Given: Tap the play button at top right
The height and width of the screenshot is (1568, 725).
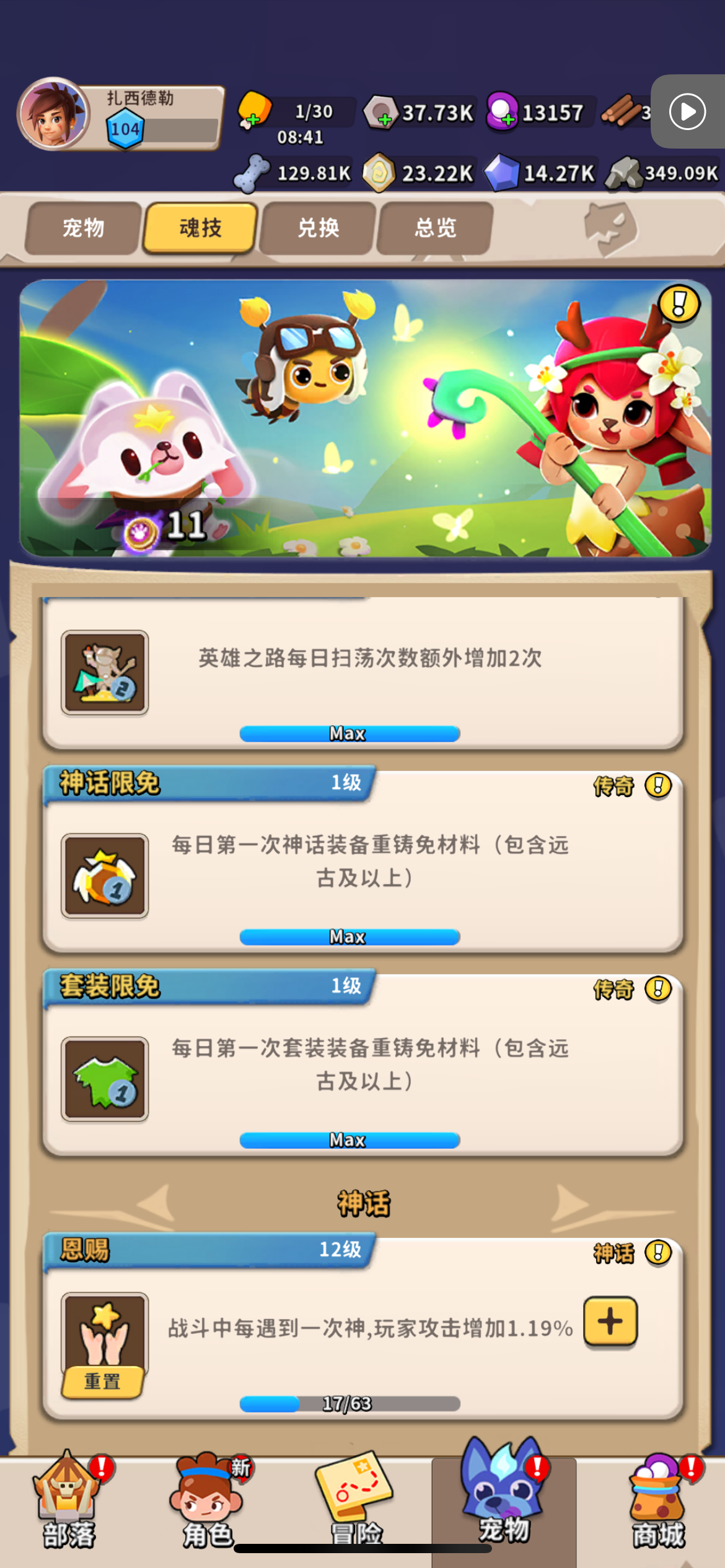Looking at the screenshot, I should coord(687,112).
